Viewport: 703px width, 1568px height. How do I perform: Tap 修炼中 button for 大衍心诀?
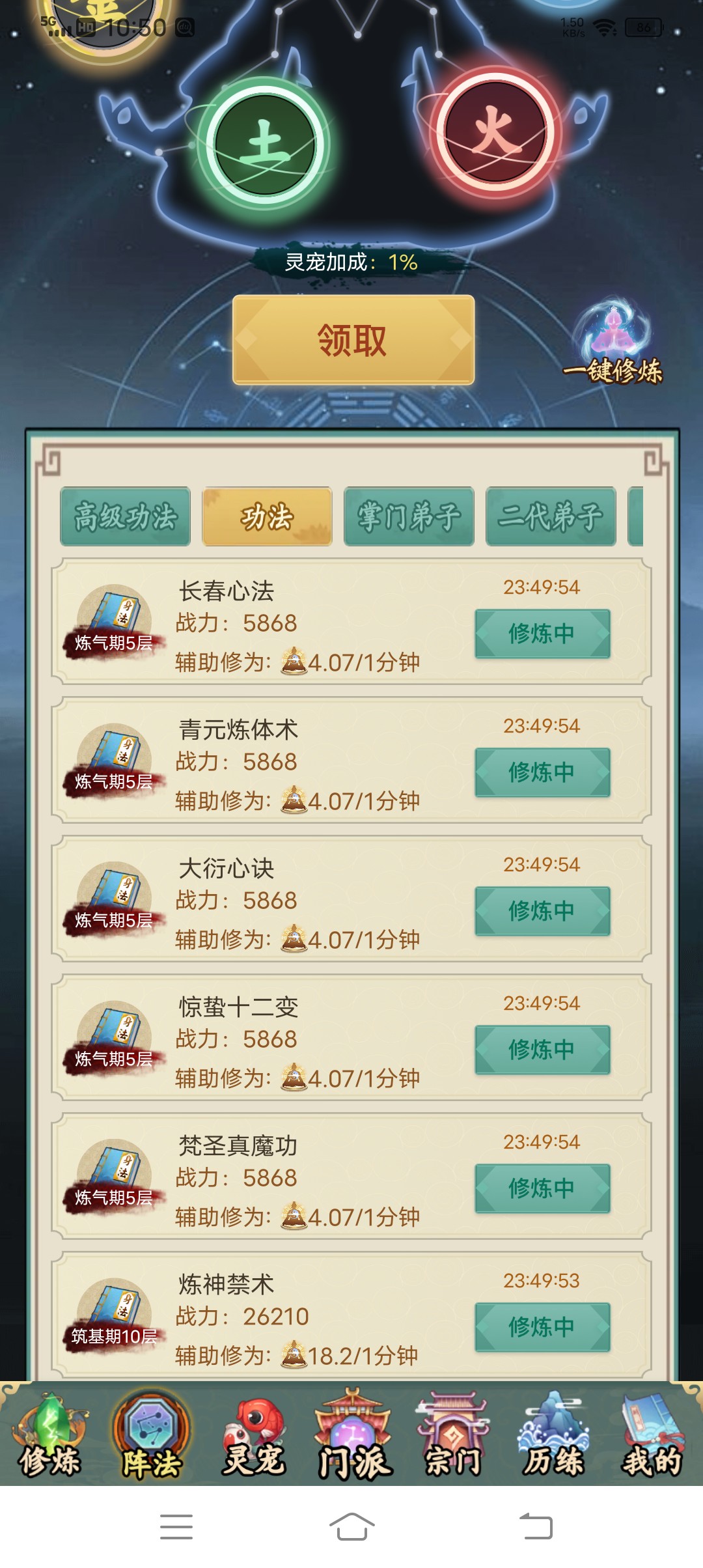542,911
